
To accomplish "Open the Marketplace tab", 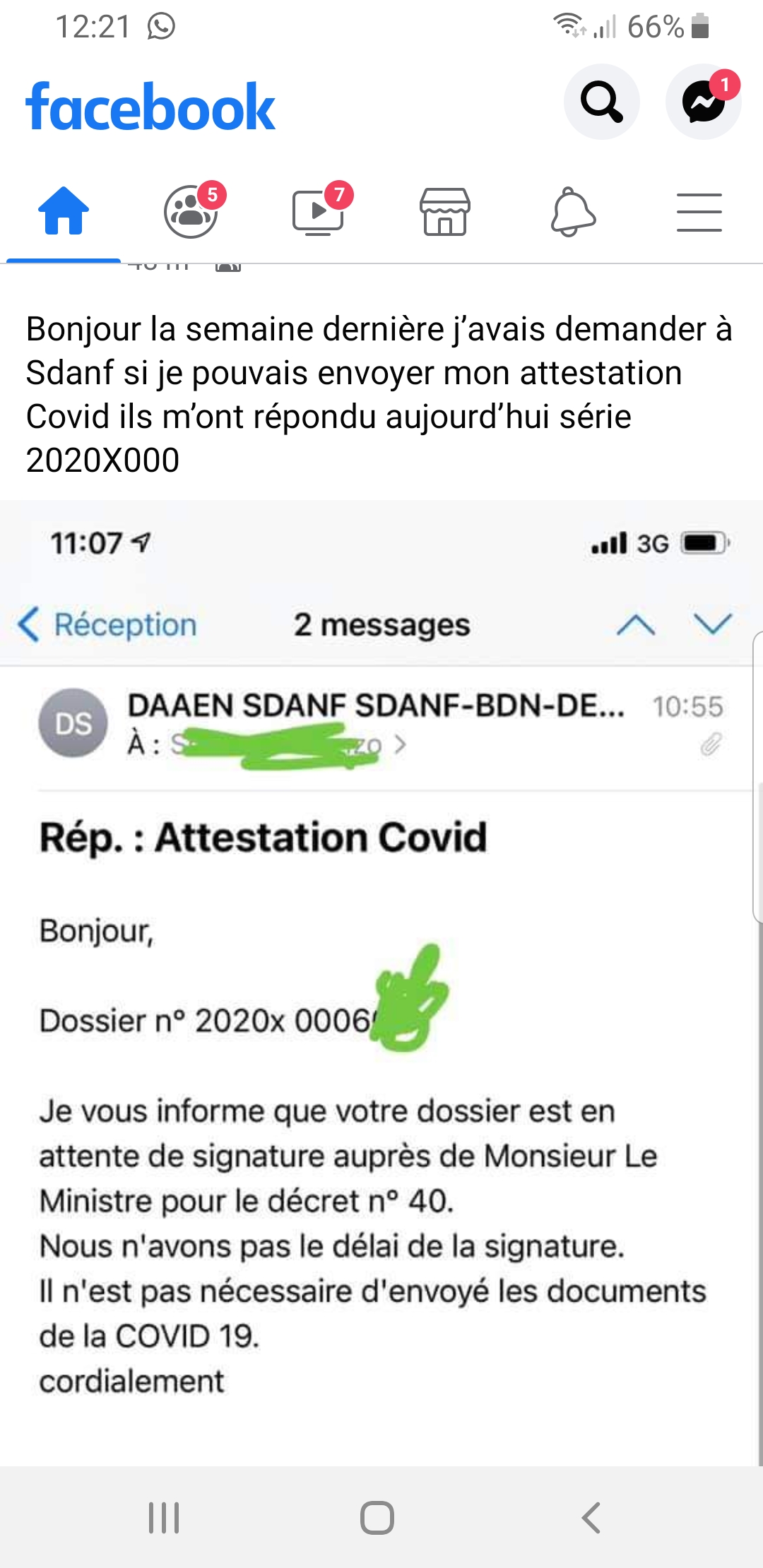I will [445, 211].
